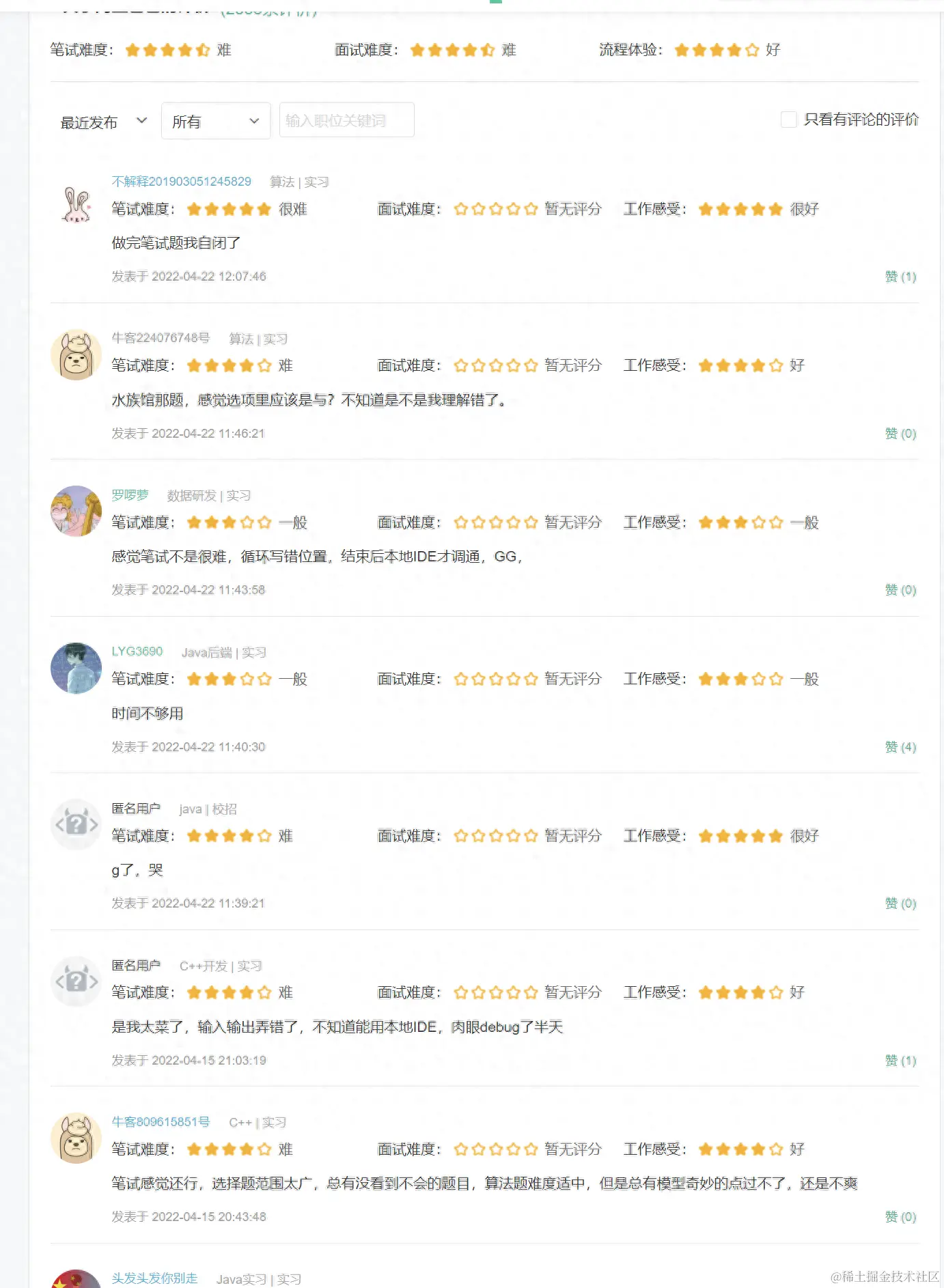The width and height of the screenshot is (944, 1288).
Task: Open profile 牛客809615851号
Action: (x=161, y=1122)
